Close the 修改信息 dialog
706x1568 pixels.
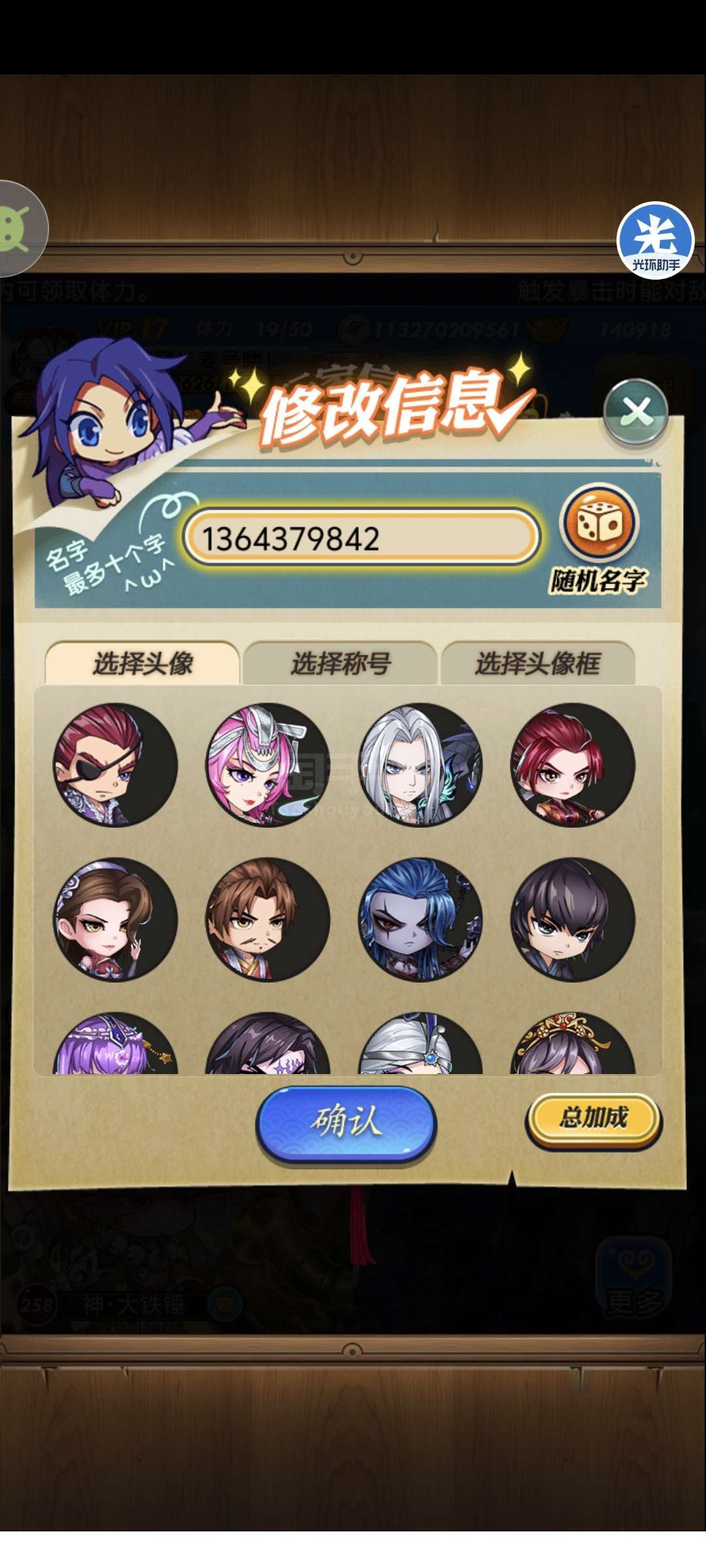(x=635, y=412)
